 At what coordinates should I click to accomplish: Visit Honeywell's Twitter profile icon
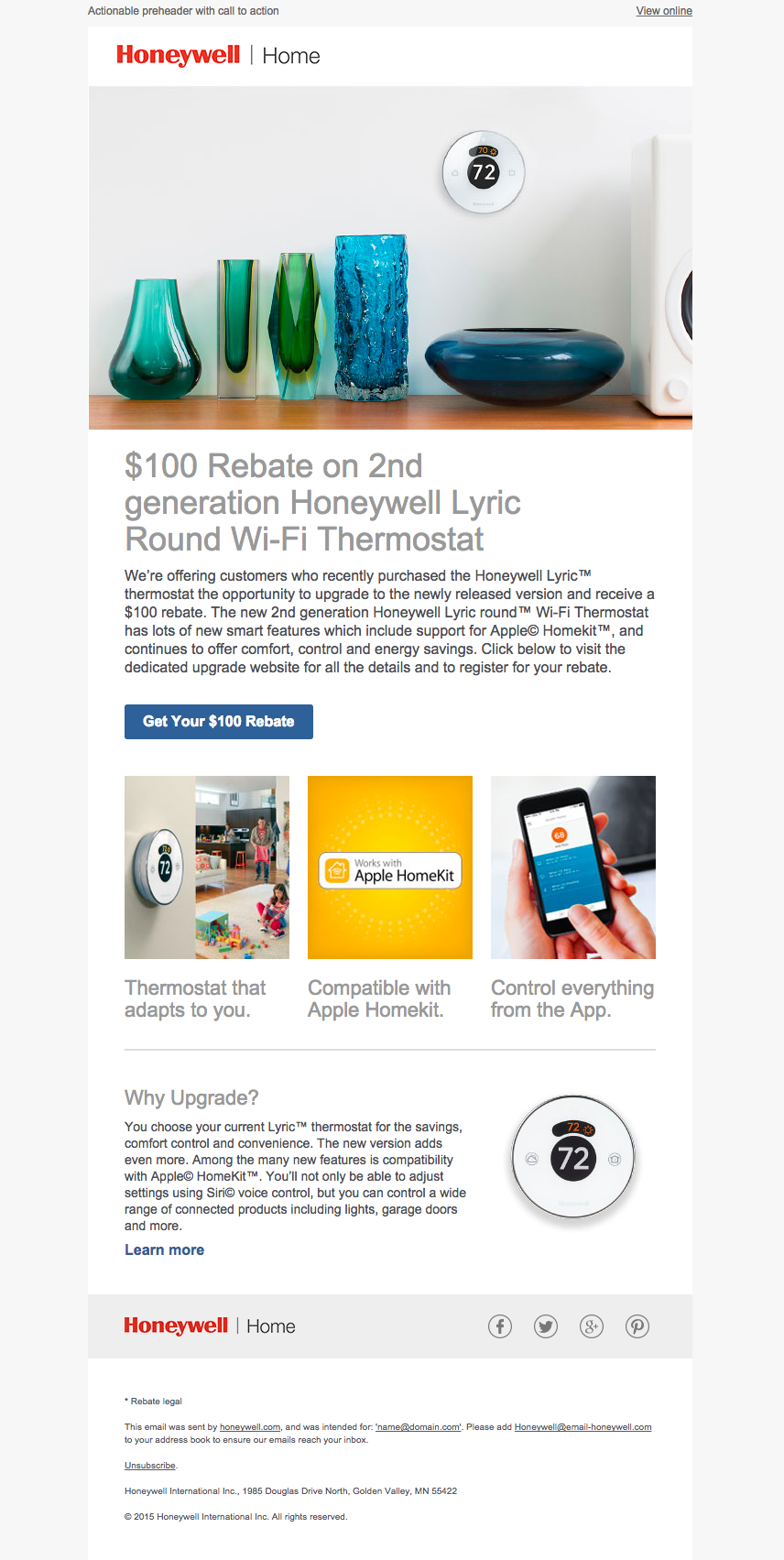546,1326
